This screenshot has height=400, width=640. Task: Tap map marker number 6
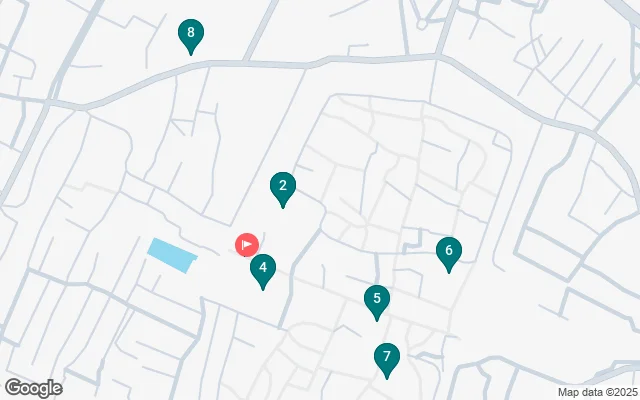coord(449,252)
